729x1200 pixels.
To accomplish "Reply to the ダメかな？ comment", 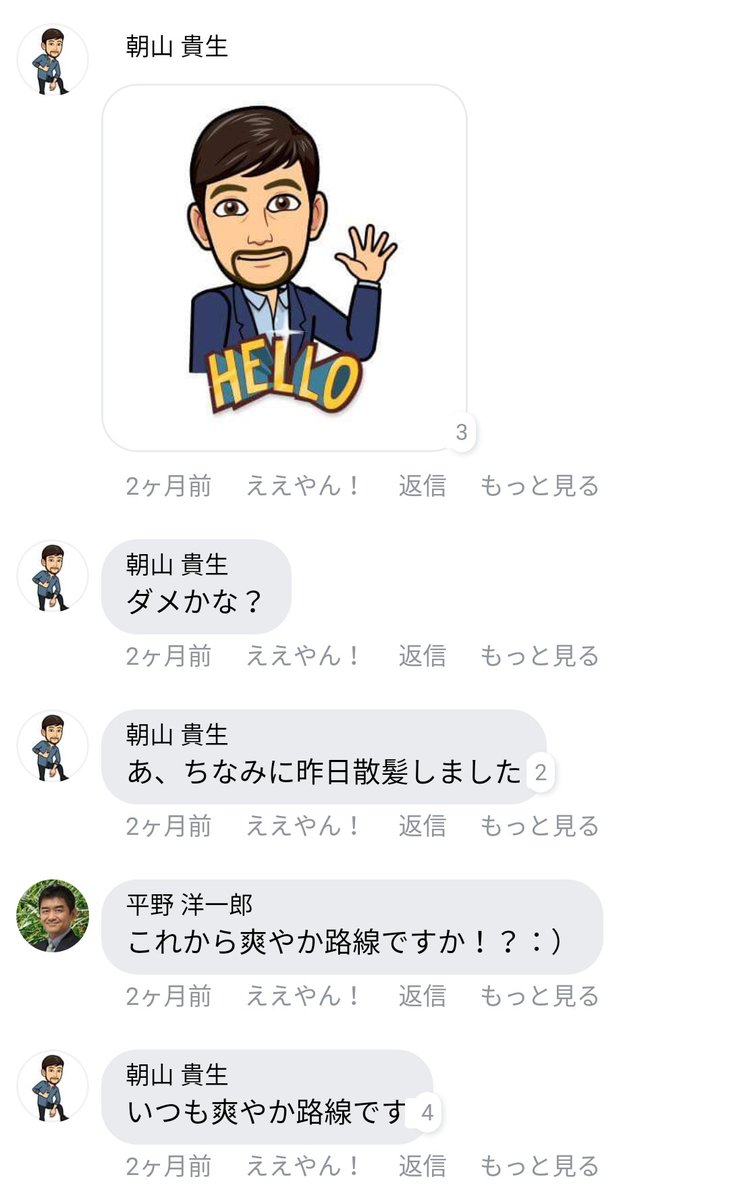I will pyautogui.click(x=422, y=657).
